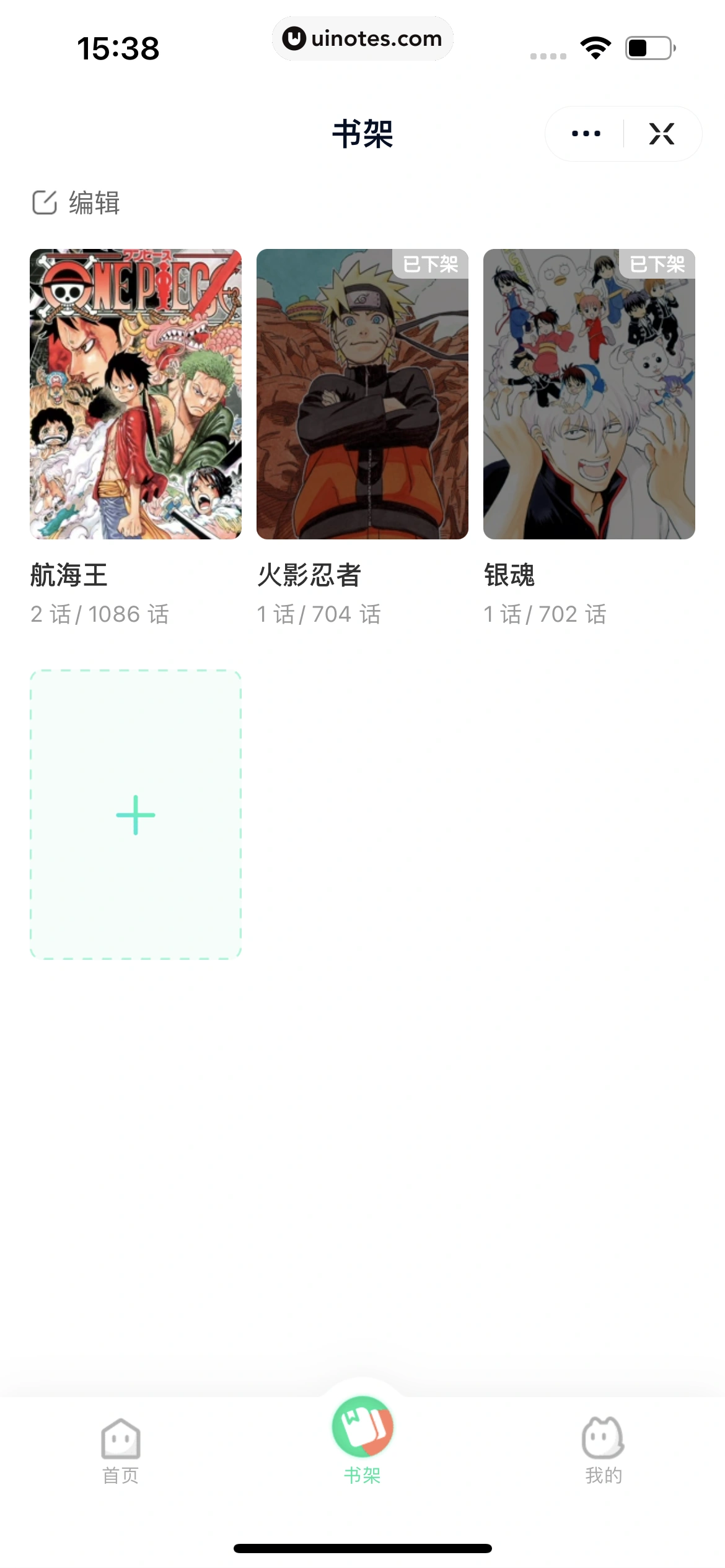Tap 编辑 to edit the bookshelf

click(76, 203)
